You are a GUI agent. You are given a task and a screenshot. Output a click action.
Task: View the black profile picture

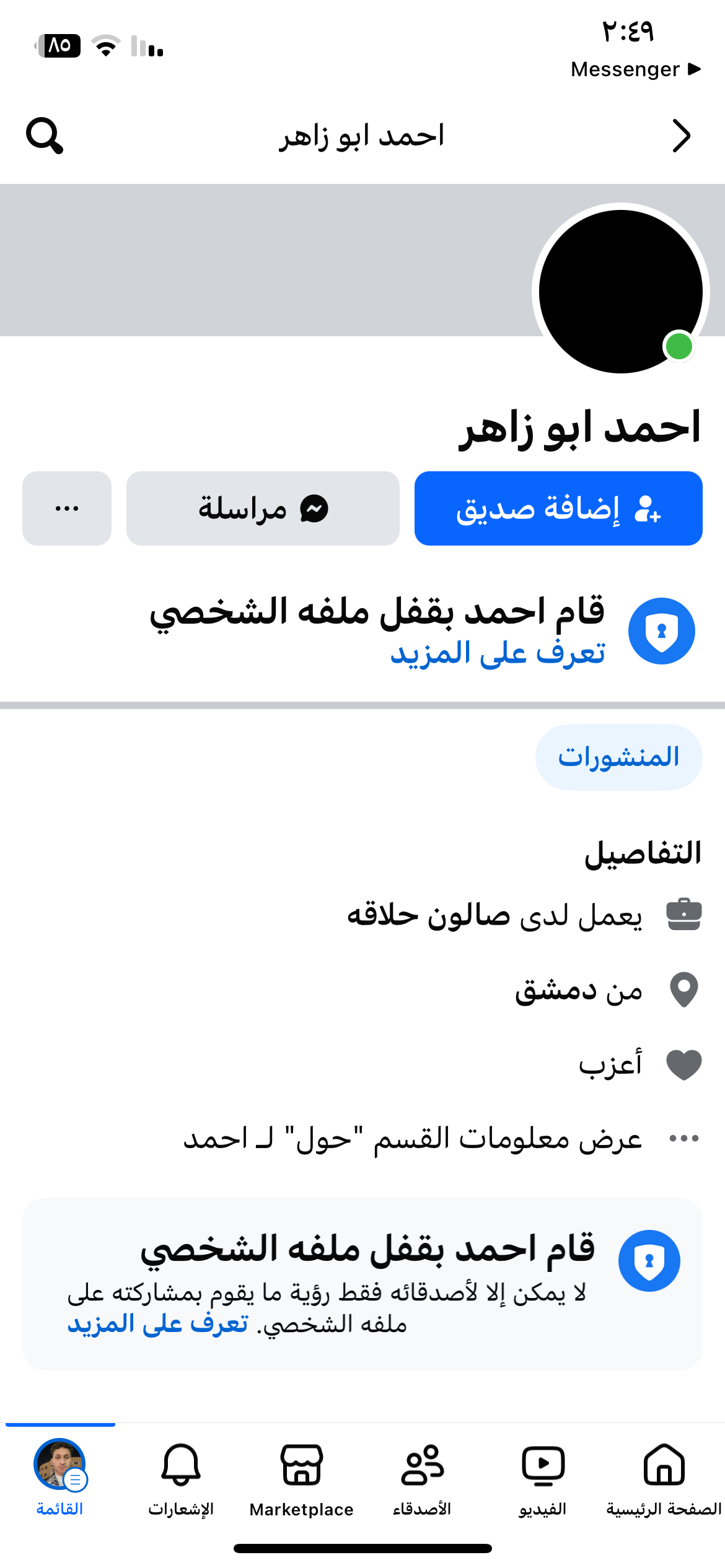pos(620,291)
